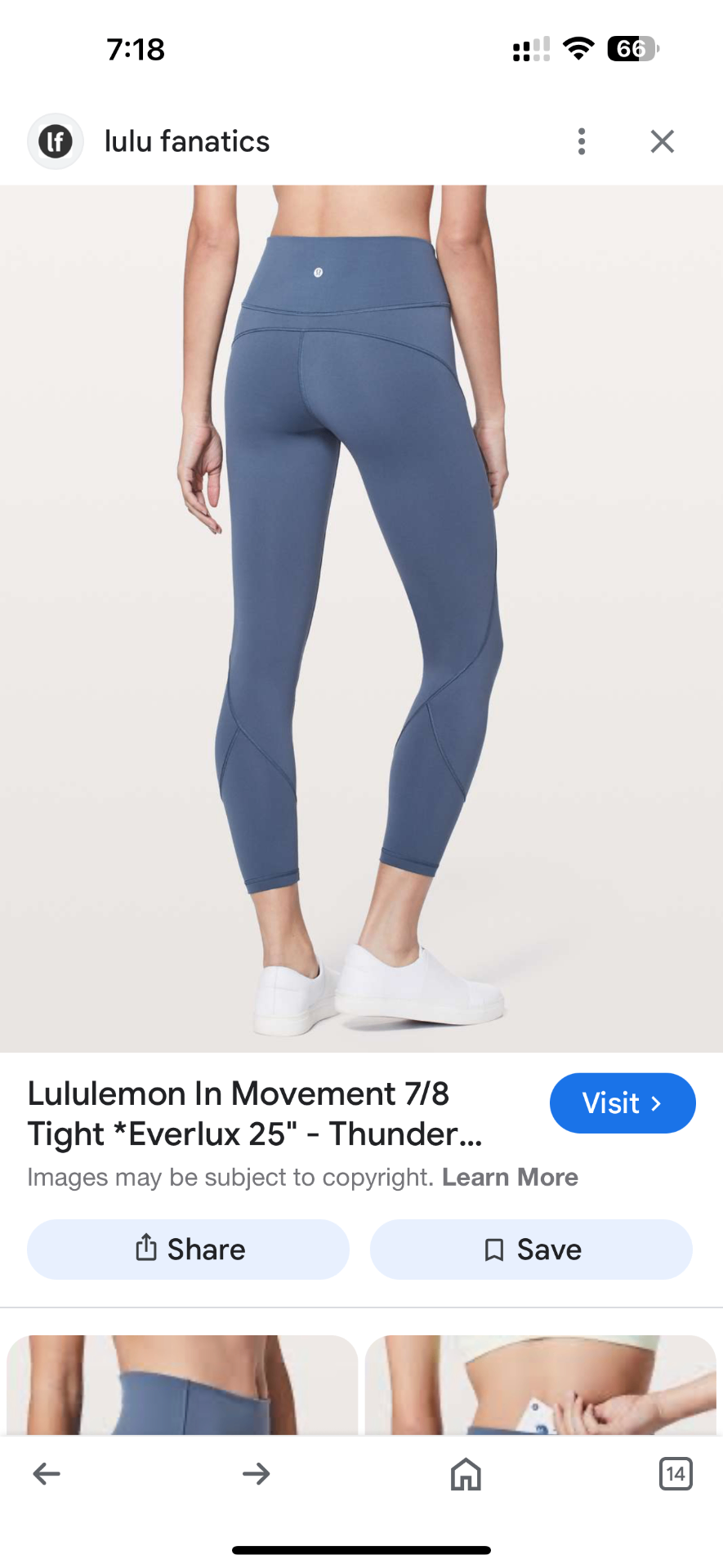Open the browser home page
The height and width of the screenshot is (1568, 723).
[x=466, y=1474]
